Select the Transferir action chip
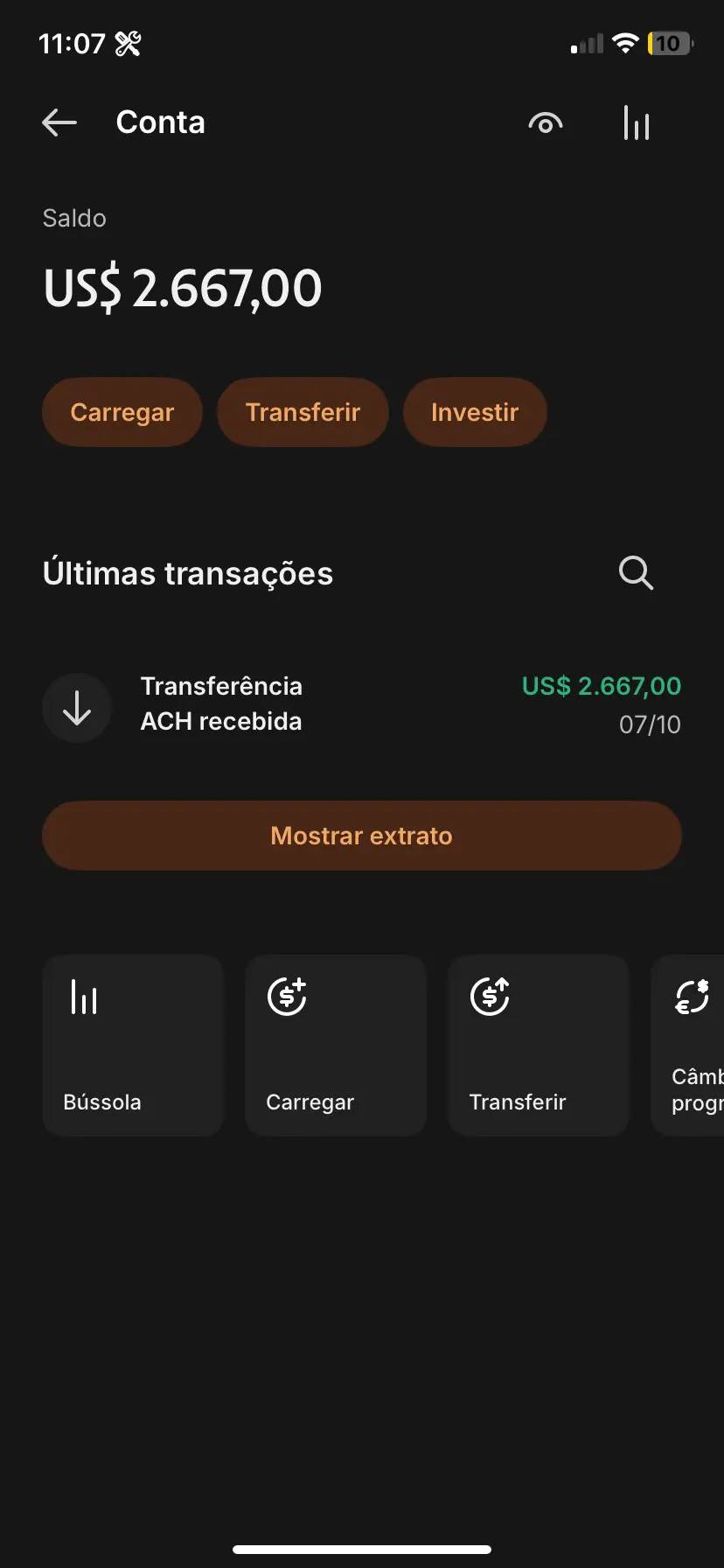This screenshot has width=724, height=1568. point(303,411)
